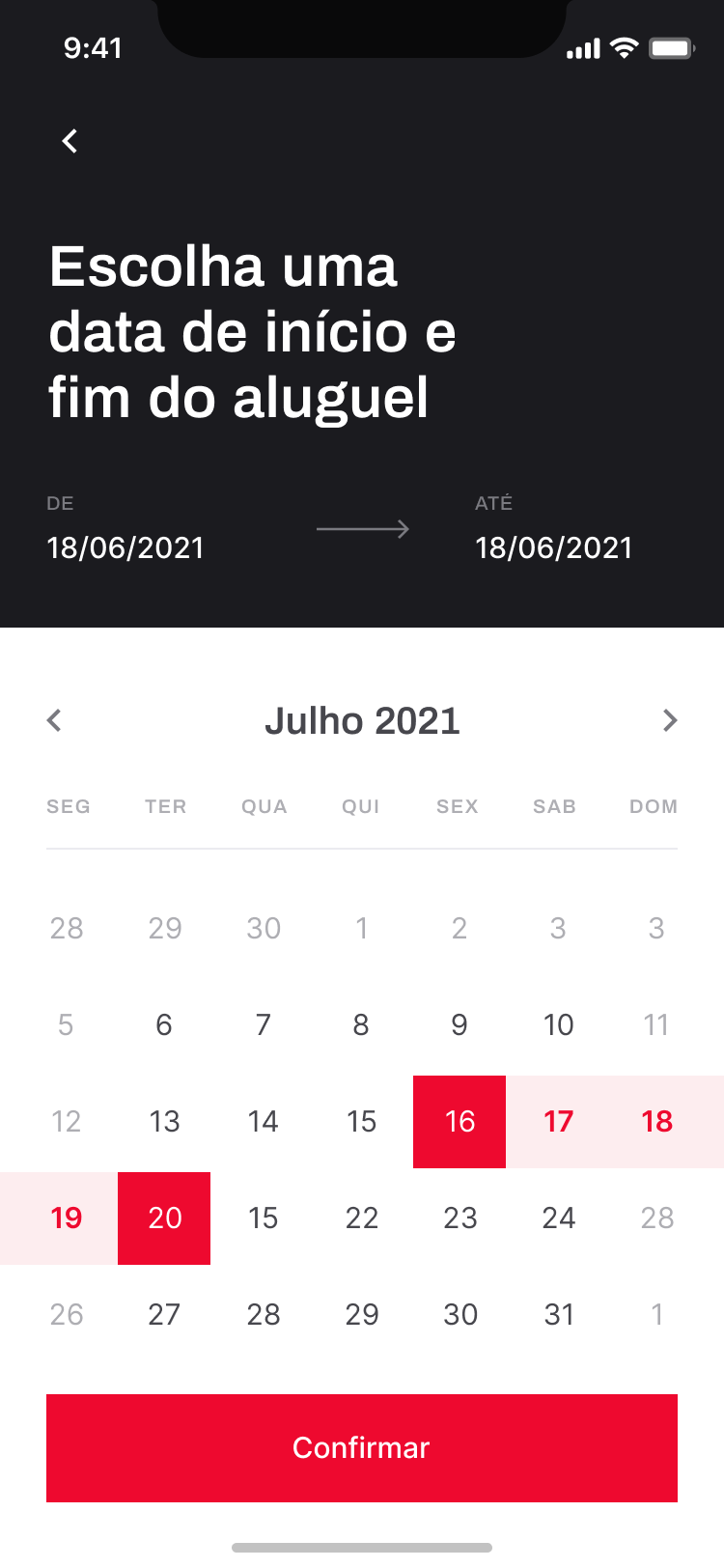Pick day 24 in July
Viewport: 724px width, 1568px height.
(x=559, y=1218)
